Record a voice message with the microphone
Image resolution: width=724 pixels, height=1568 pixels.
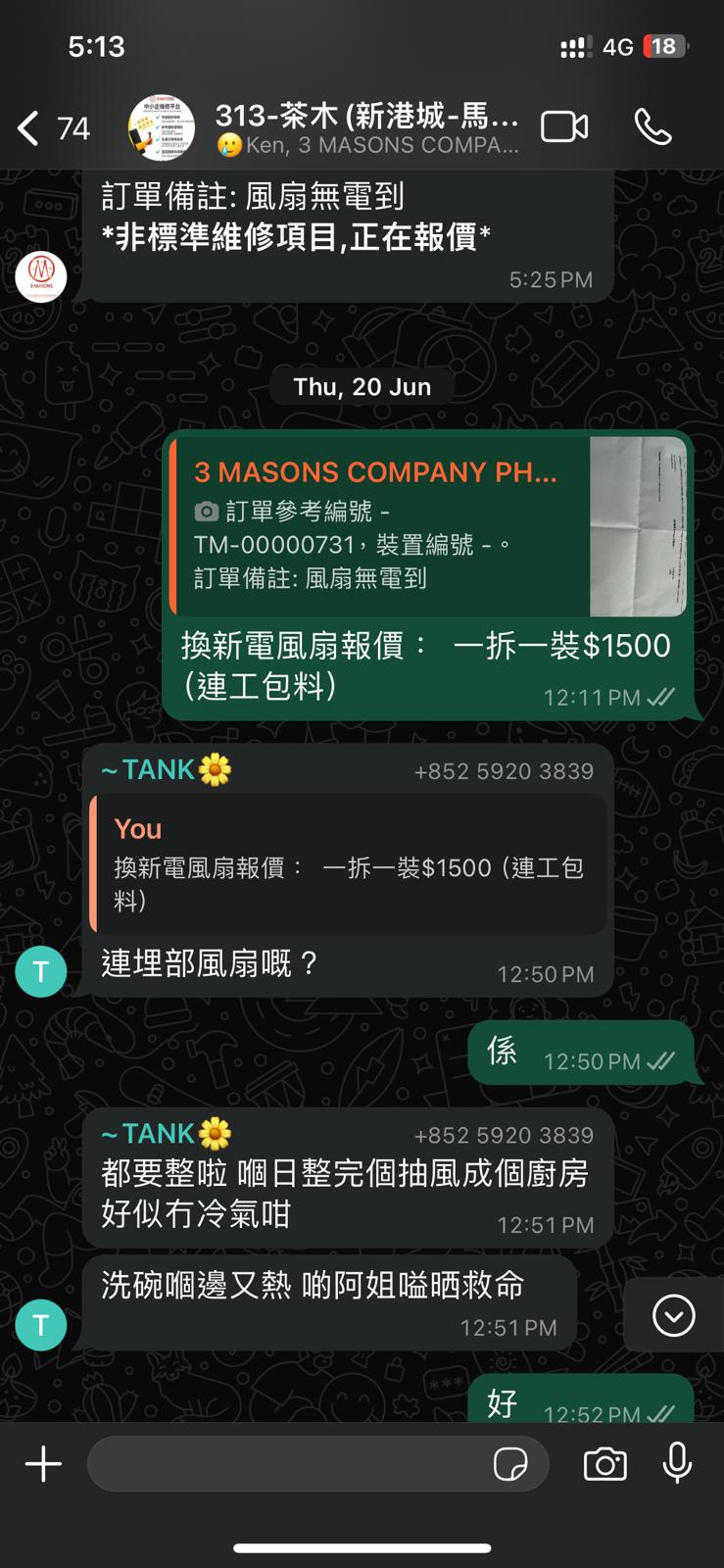677,1463
